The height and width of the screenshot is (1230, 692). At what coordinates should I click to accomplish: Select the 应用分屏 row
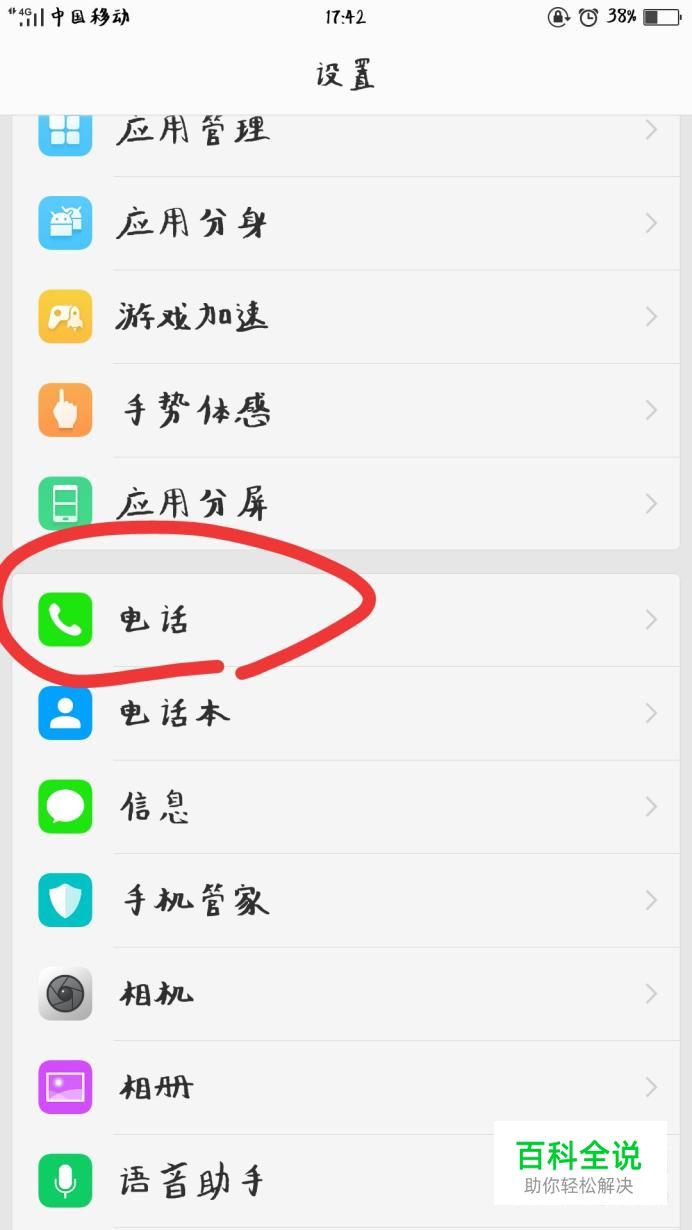[x=346, y=503]
